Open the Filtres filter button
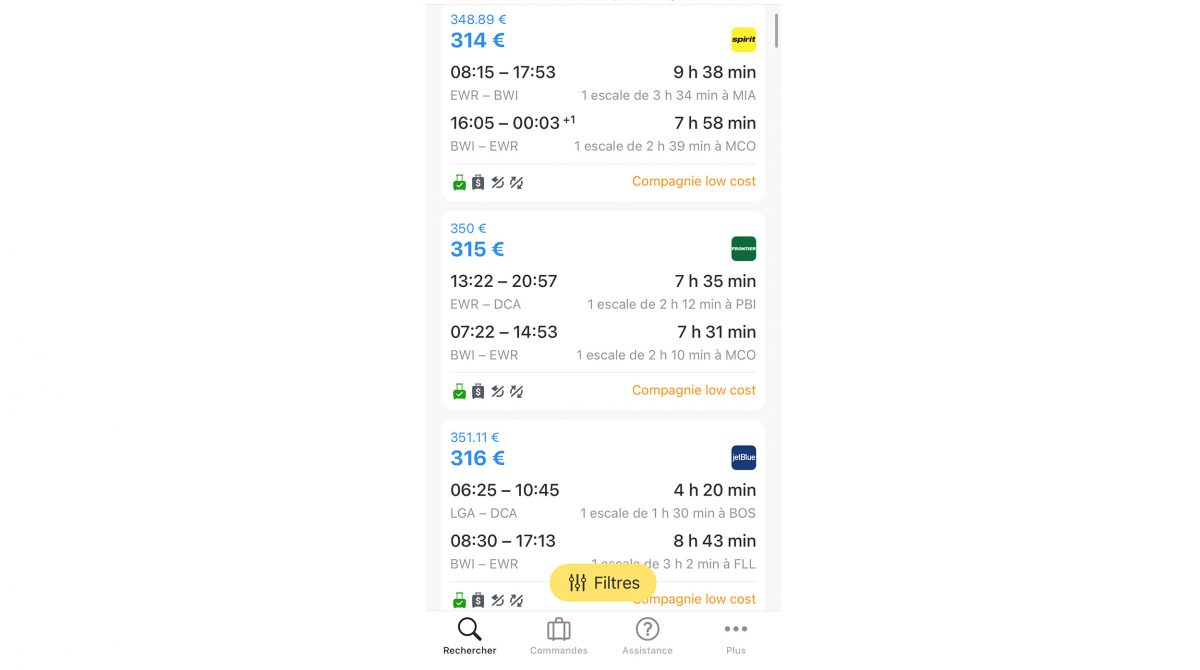1200x670 pixels. pyautogui.click(x=602, y=583)
